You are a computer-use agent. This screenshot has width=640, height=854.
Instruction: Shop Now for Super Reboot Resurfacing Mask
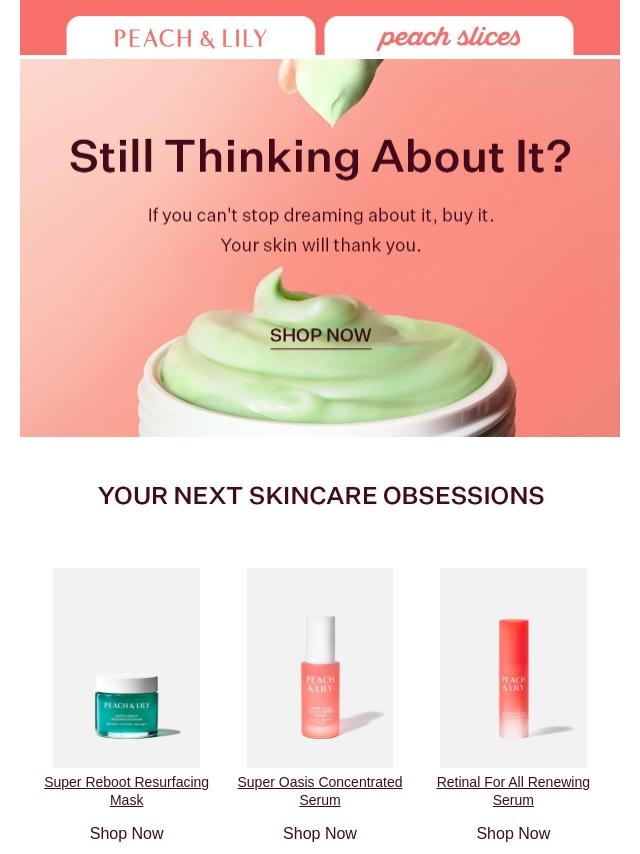(x=126, y=833)
